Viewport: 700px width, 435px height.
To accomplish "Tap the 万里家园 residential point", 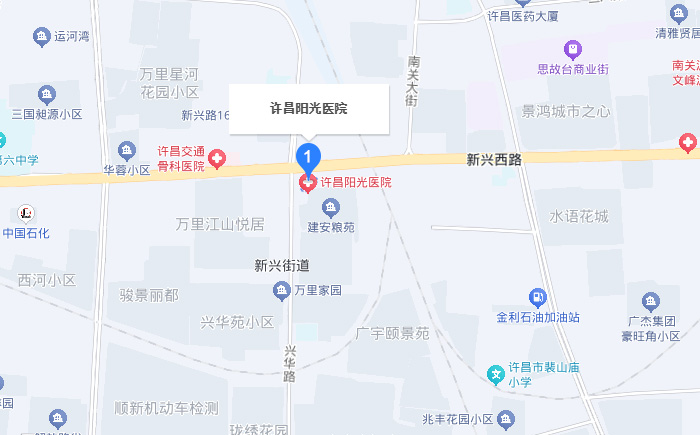I will coord(282,290).
